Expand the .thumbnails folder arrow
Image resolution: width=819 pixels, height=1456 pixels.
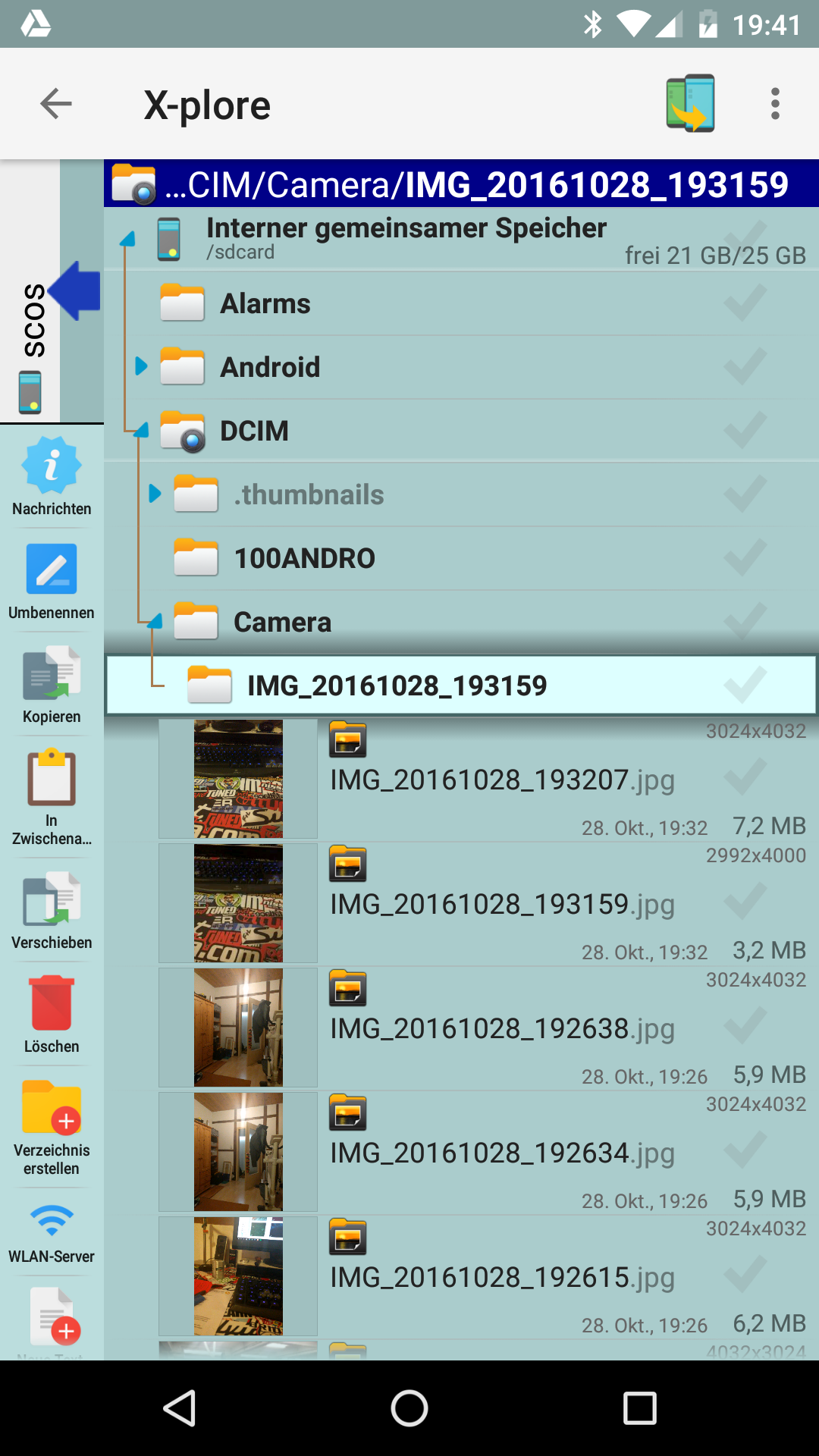coord(155,494)
